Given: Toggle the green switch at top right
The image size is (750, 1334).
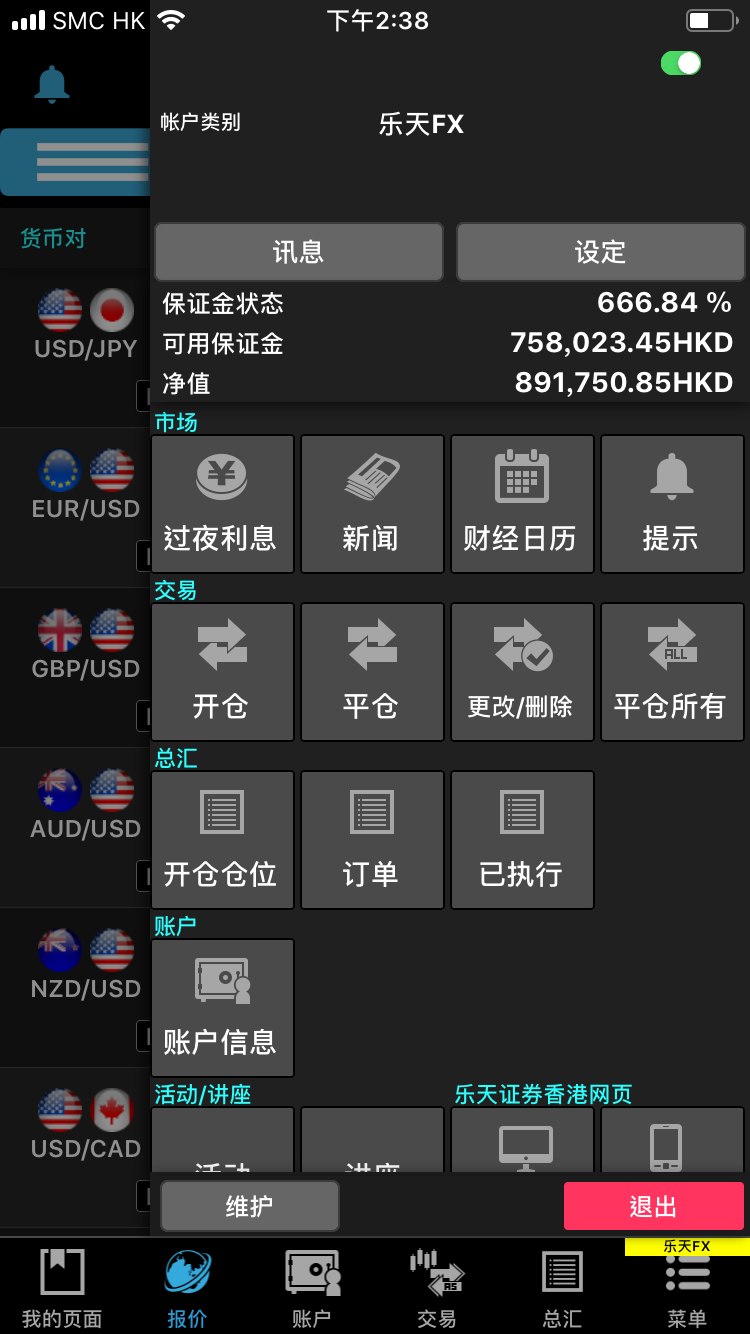Looking at the screenshot, I should tap(680, 63).
